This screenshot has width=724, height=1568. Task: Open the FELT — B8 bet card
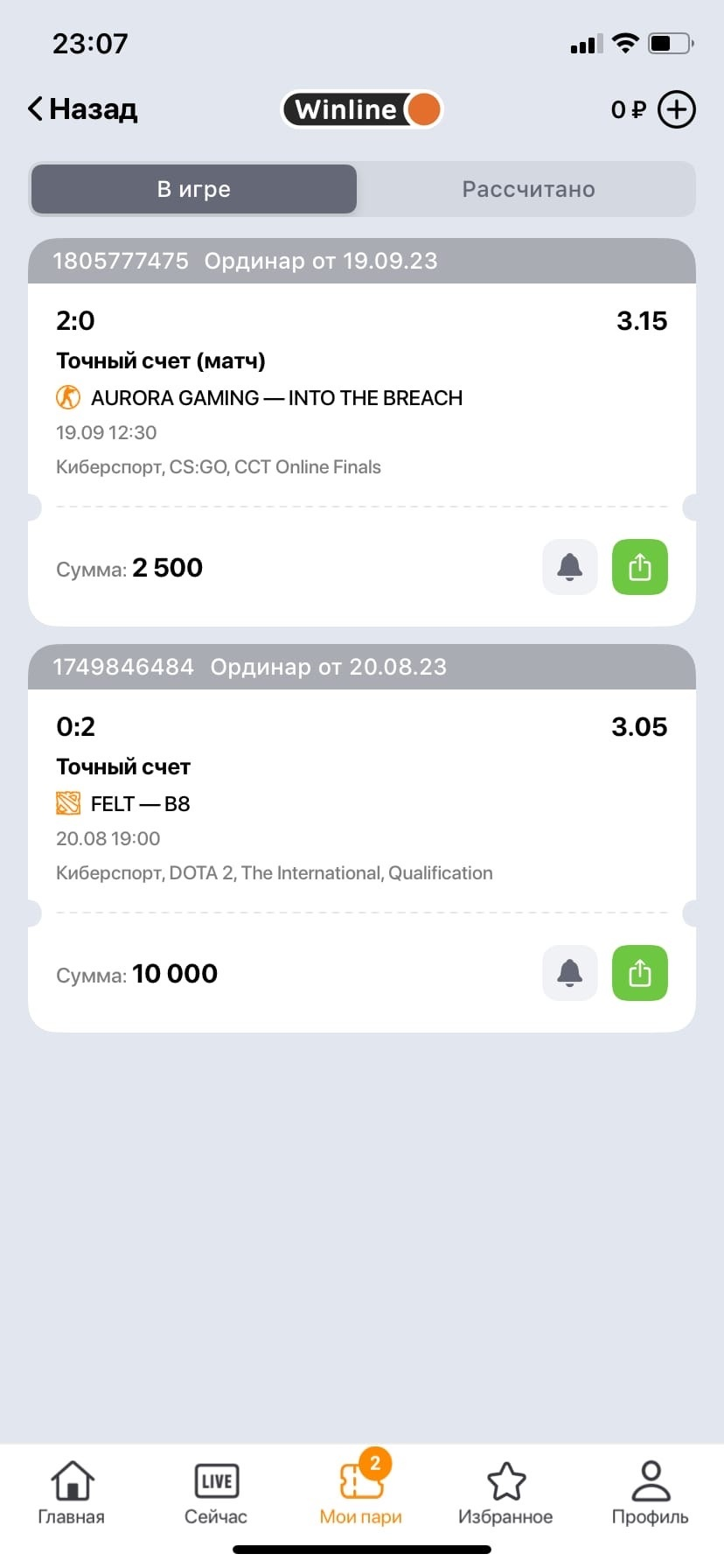click(140, 803)
